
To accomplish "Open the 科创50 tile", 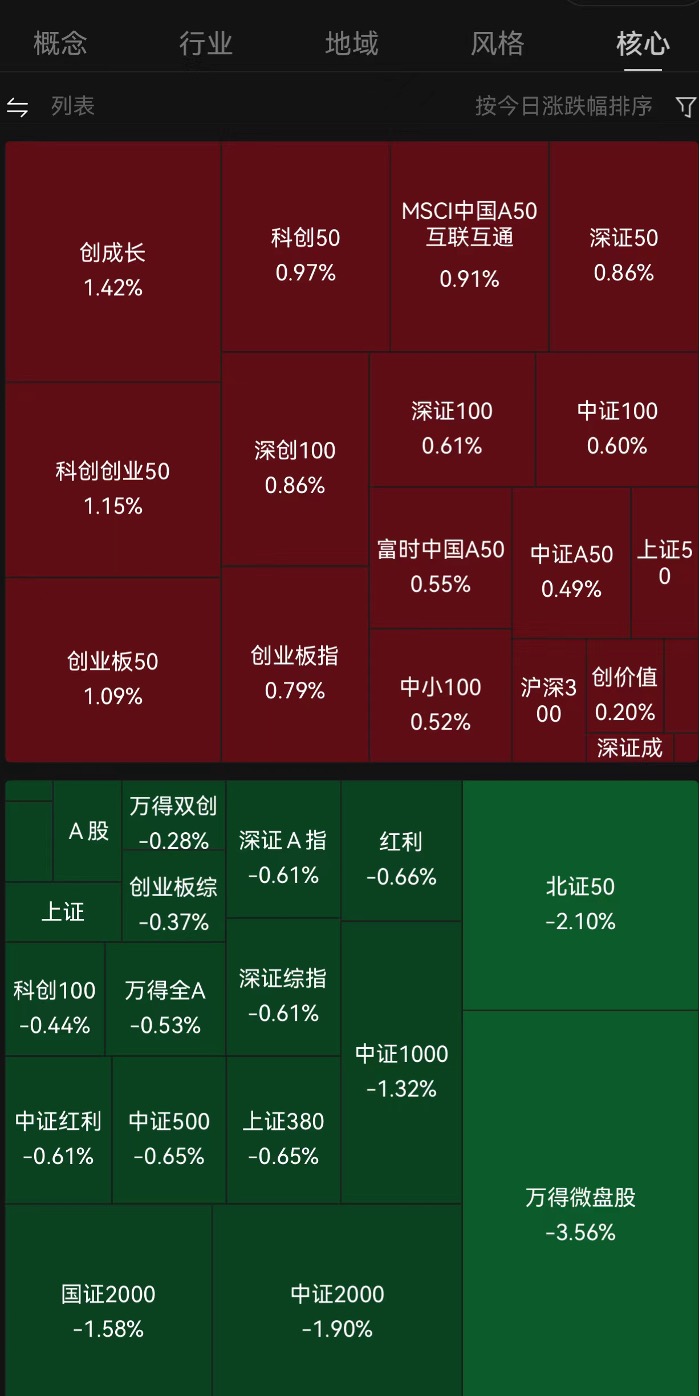I will click(305, 246).
